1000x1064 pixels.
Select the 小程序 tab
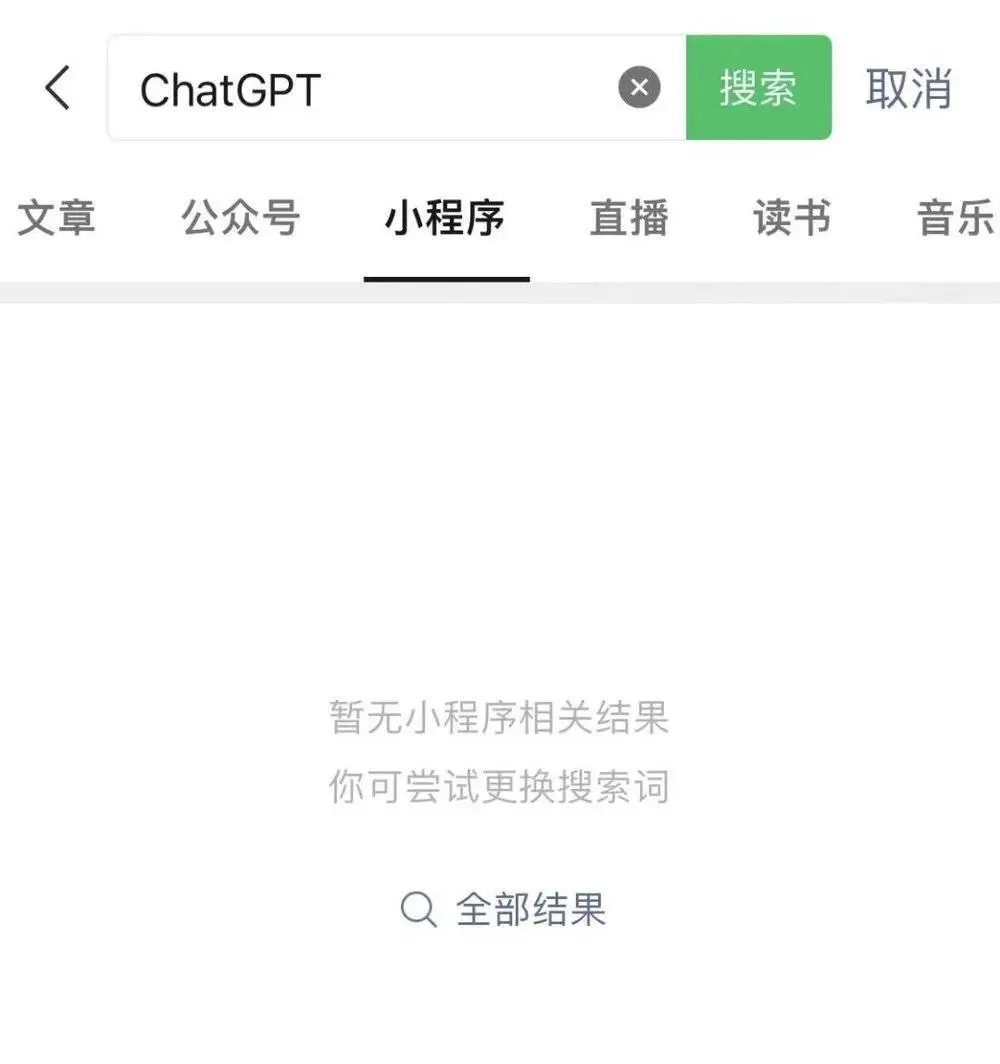[446, 218]
